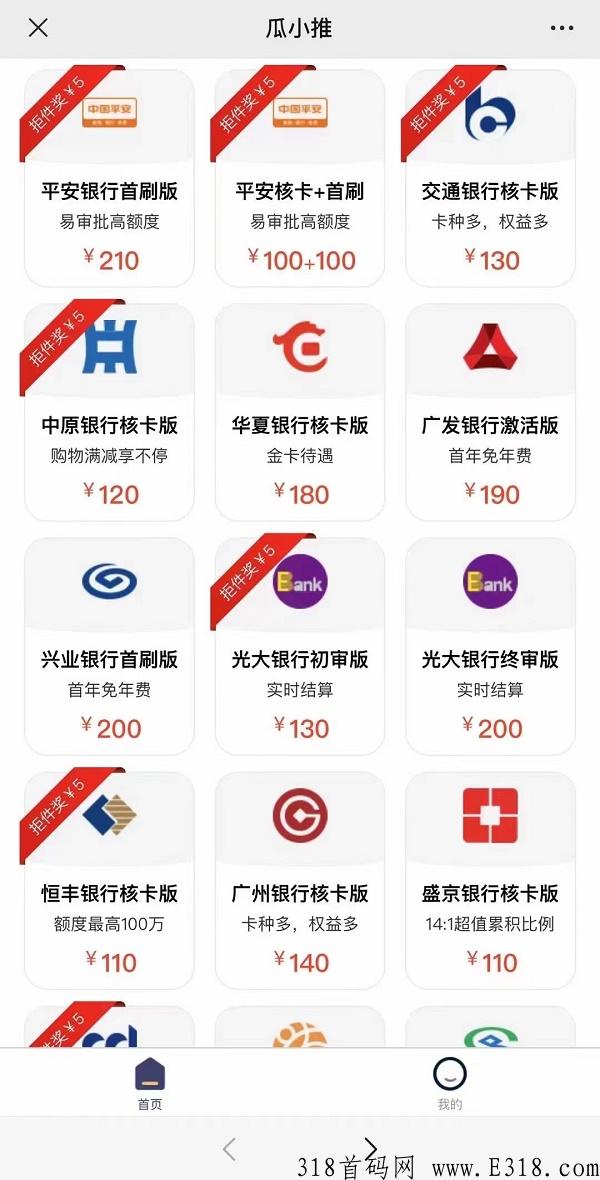Open the 平安银行首刷版 card
This screenshot has width=600, height=1180.
109,178
